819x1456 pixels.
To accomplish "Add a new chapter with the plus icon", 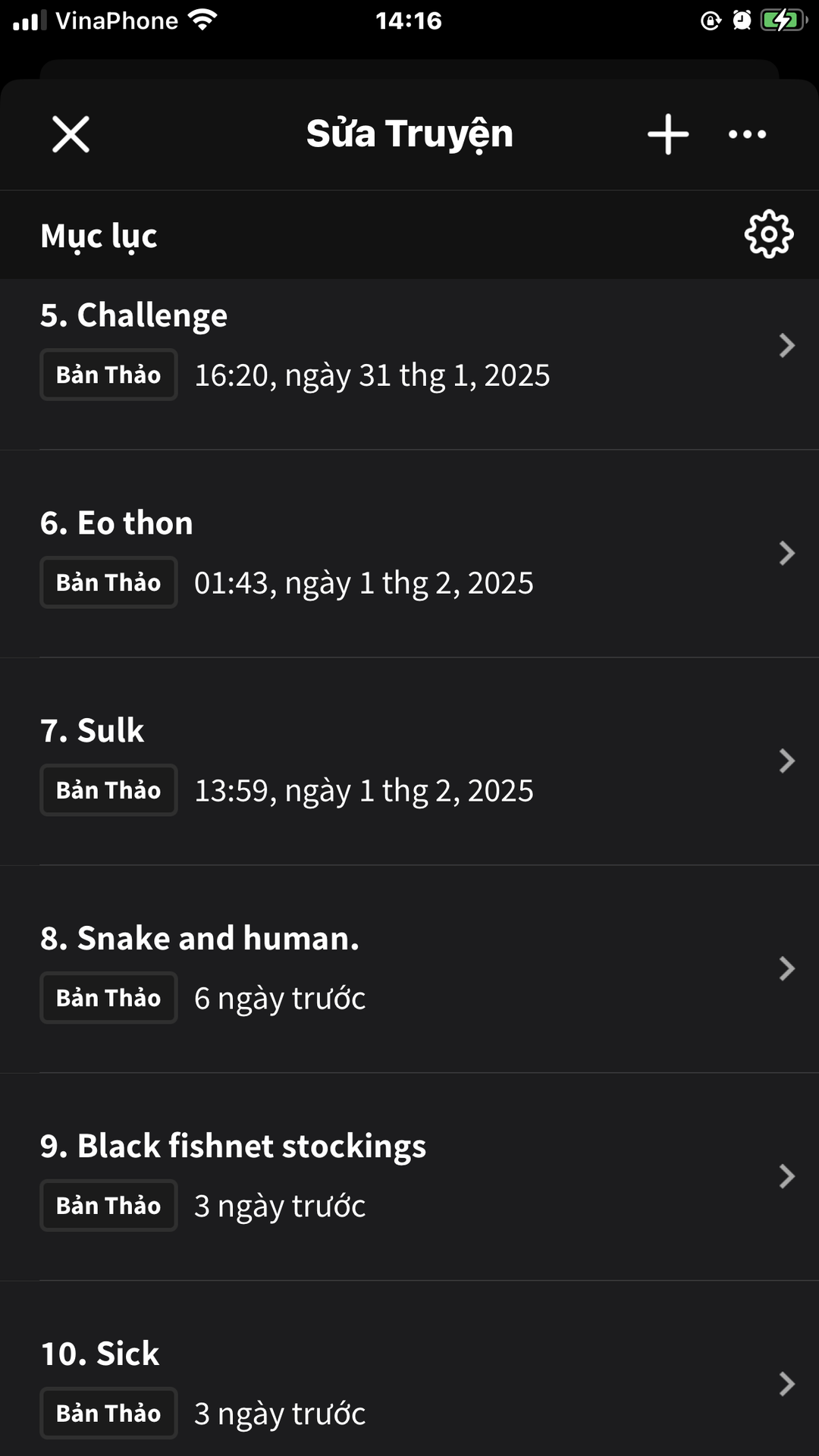I will pyautogui.click(x=668, y=134).
